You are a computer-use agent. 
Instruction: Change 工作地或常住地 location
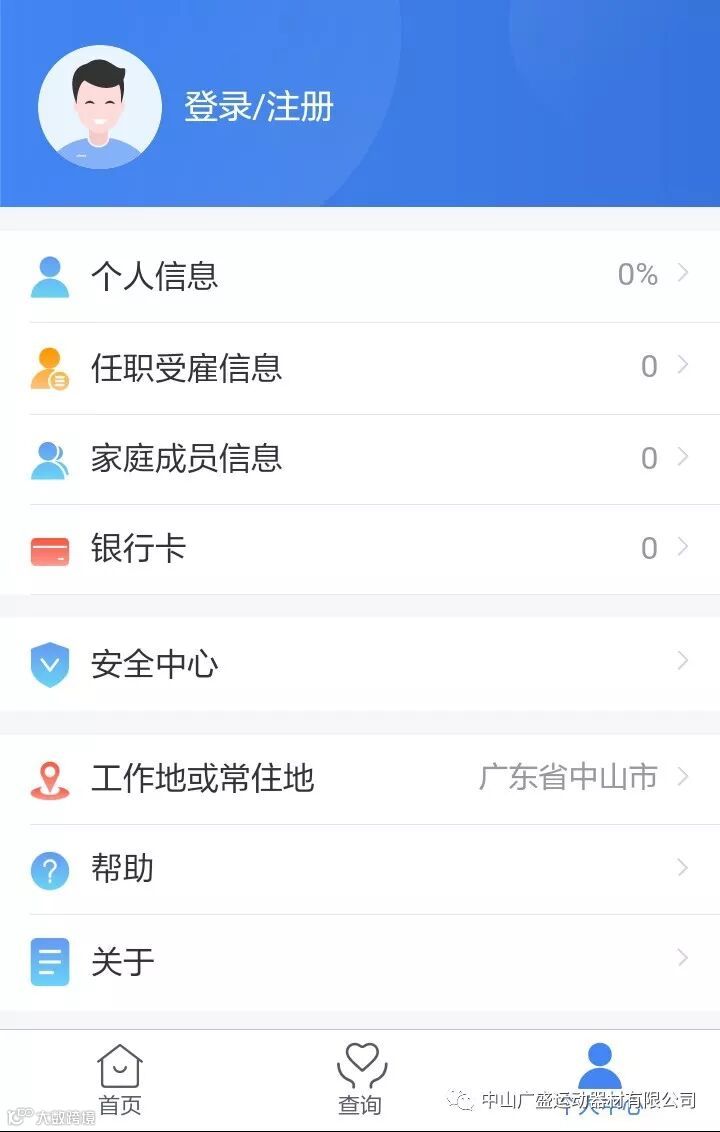click(360, 779)
